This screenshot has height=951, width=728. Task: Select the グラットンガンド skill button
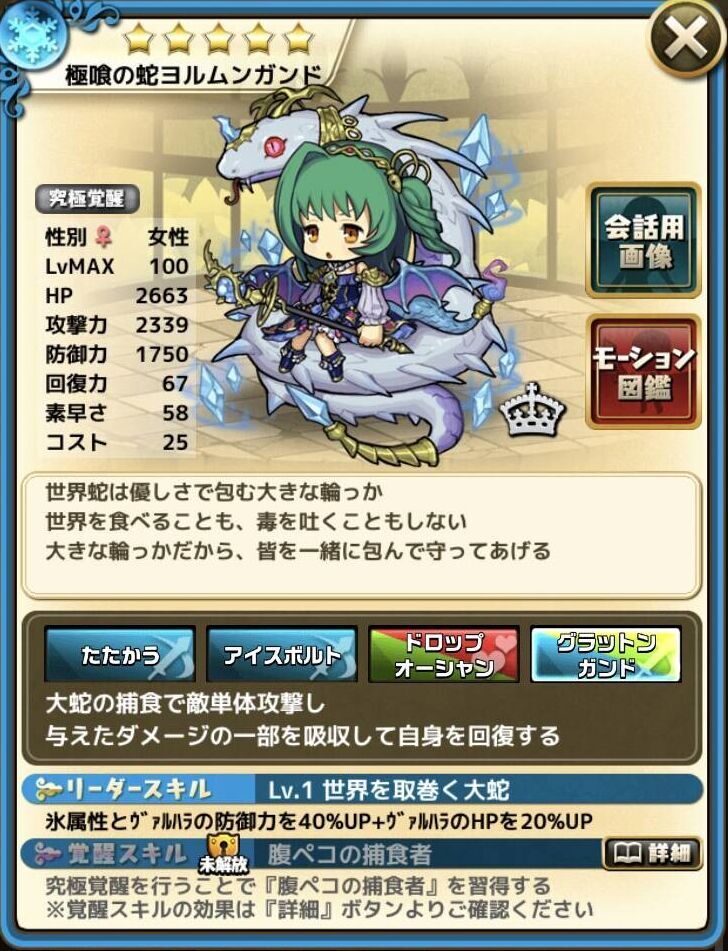tap(605, 655)
